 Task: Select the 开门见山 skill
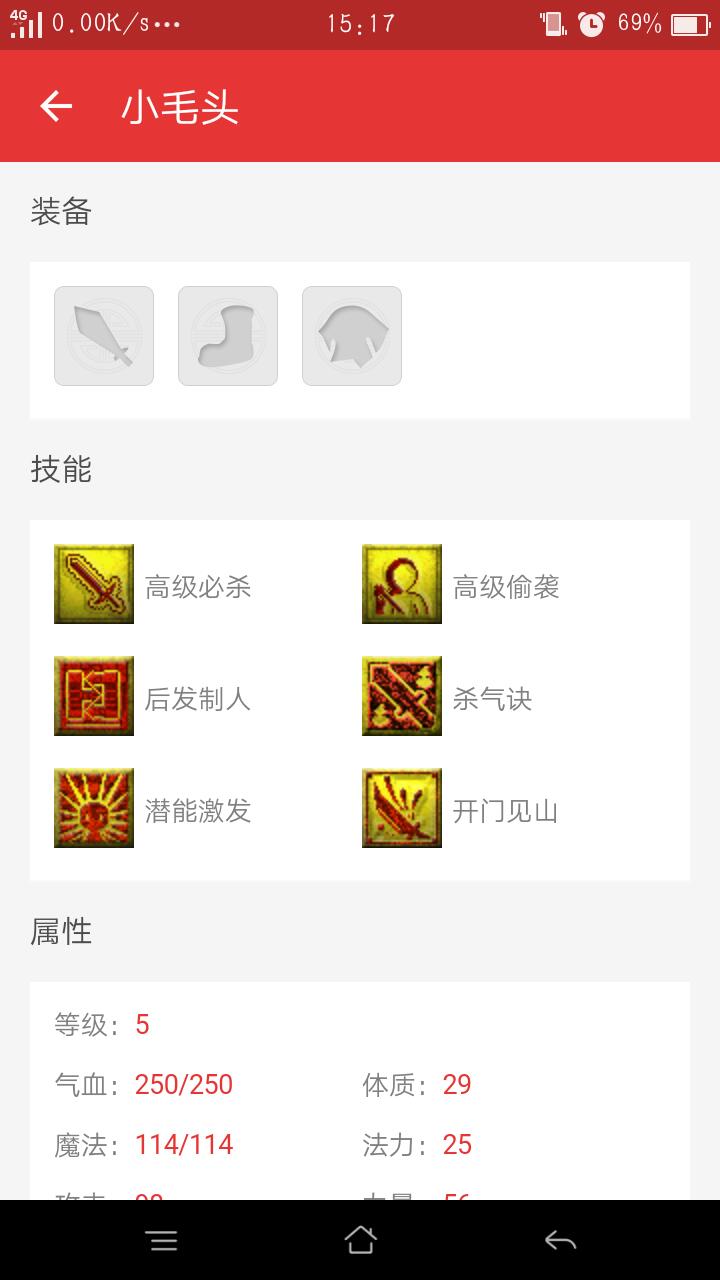pyautogui.click(x=460, y=809)
